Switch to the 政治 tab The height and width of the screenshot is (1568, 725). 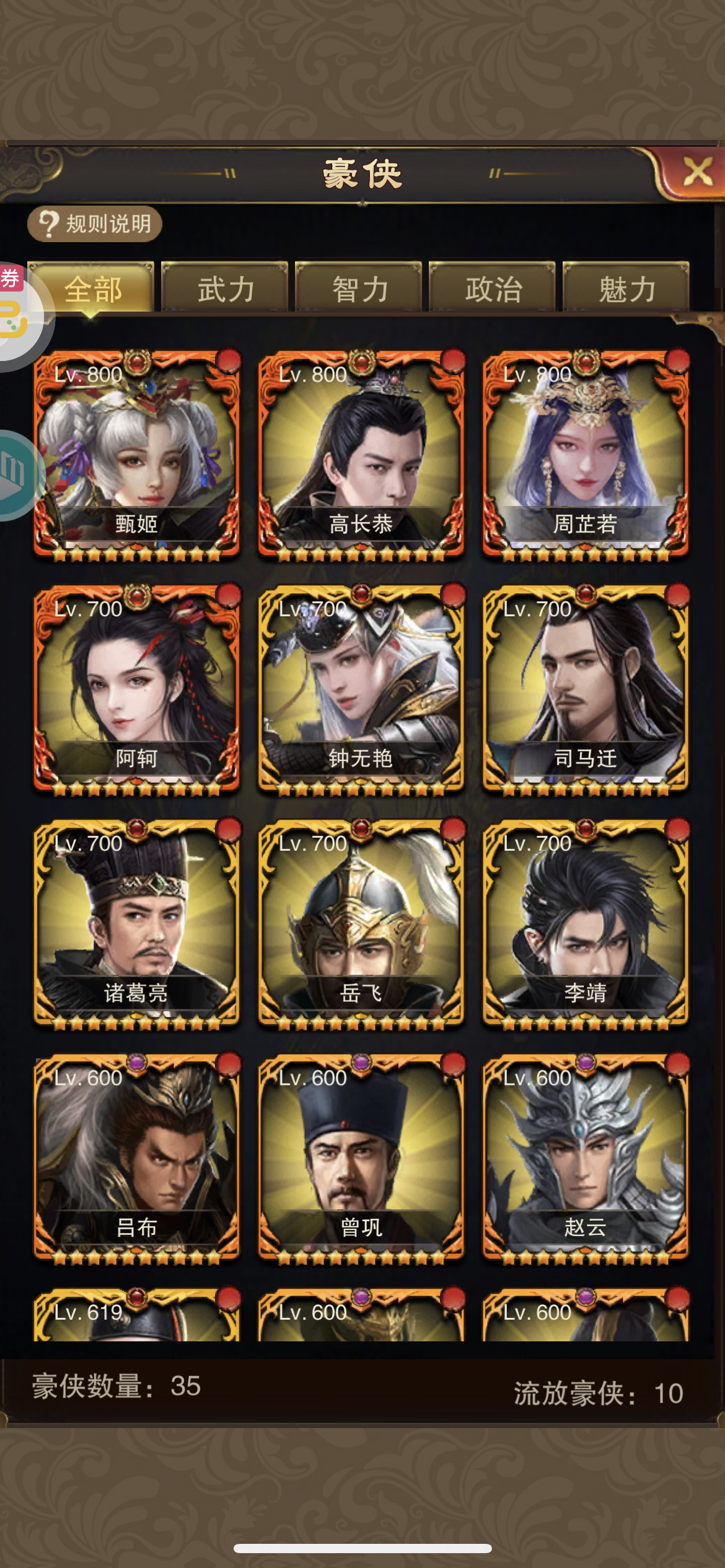(x=493, y=289)
